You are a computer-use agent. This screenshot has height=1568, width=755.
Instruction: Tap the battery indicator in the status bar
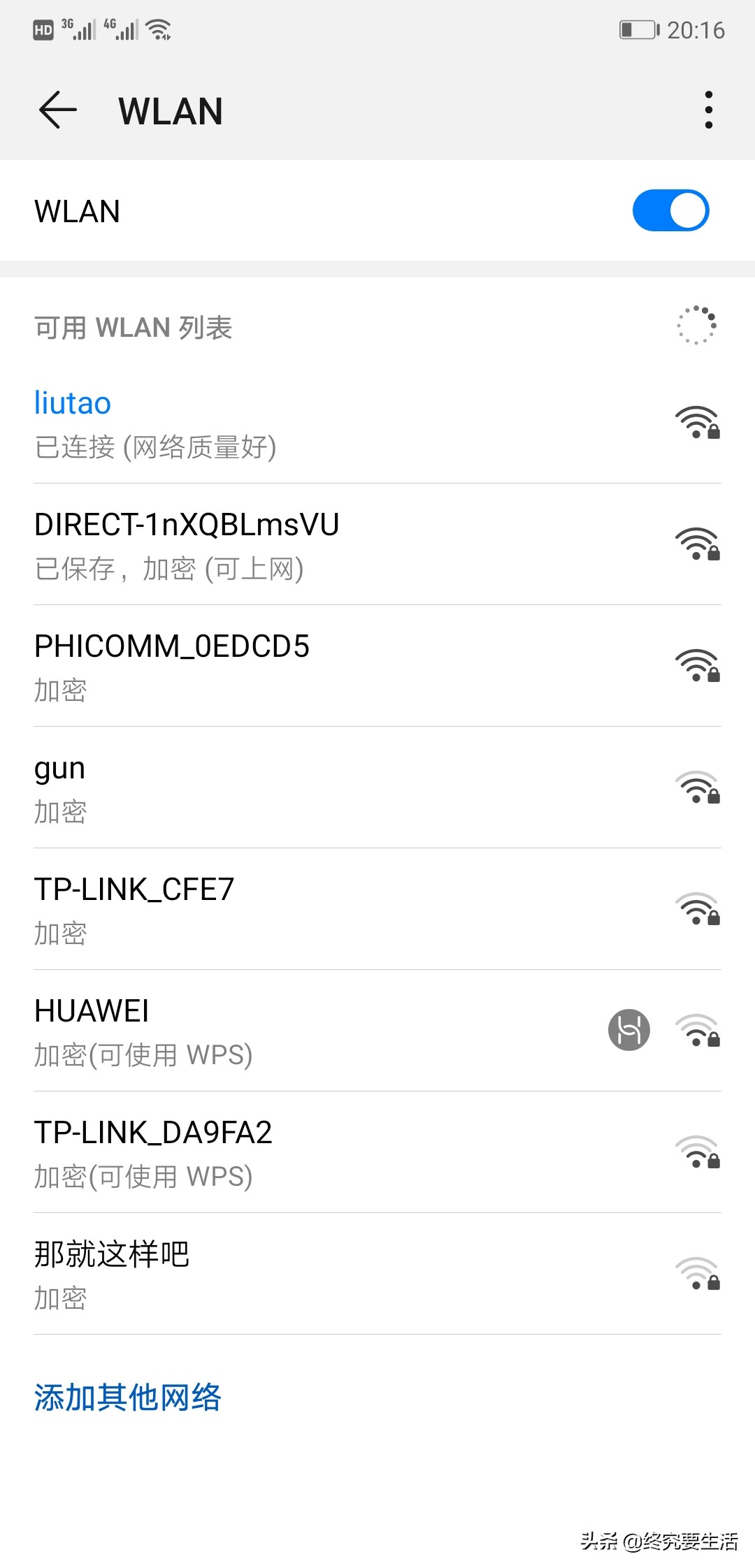tap(638, 29)
